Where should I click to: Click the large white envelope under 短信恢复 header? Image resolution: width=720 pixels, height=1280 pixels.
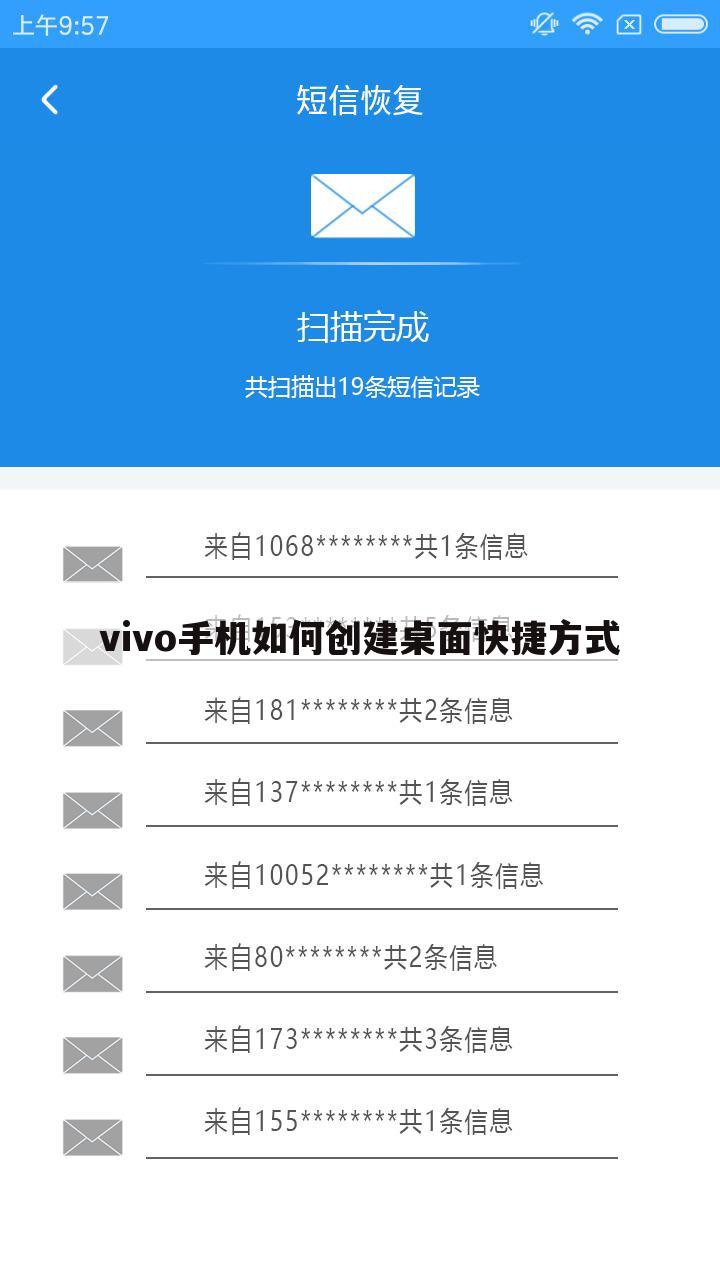point(363,206)
